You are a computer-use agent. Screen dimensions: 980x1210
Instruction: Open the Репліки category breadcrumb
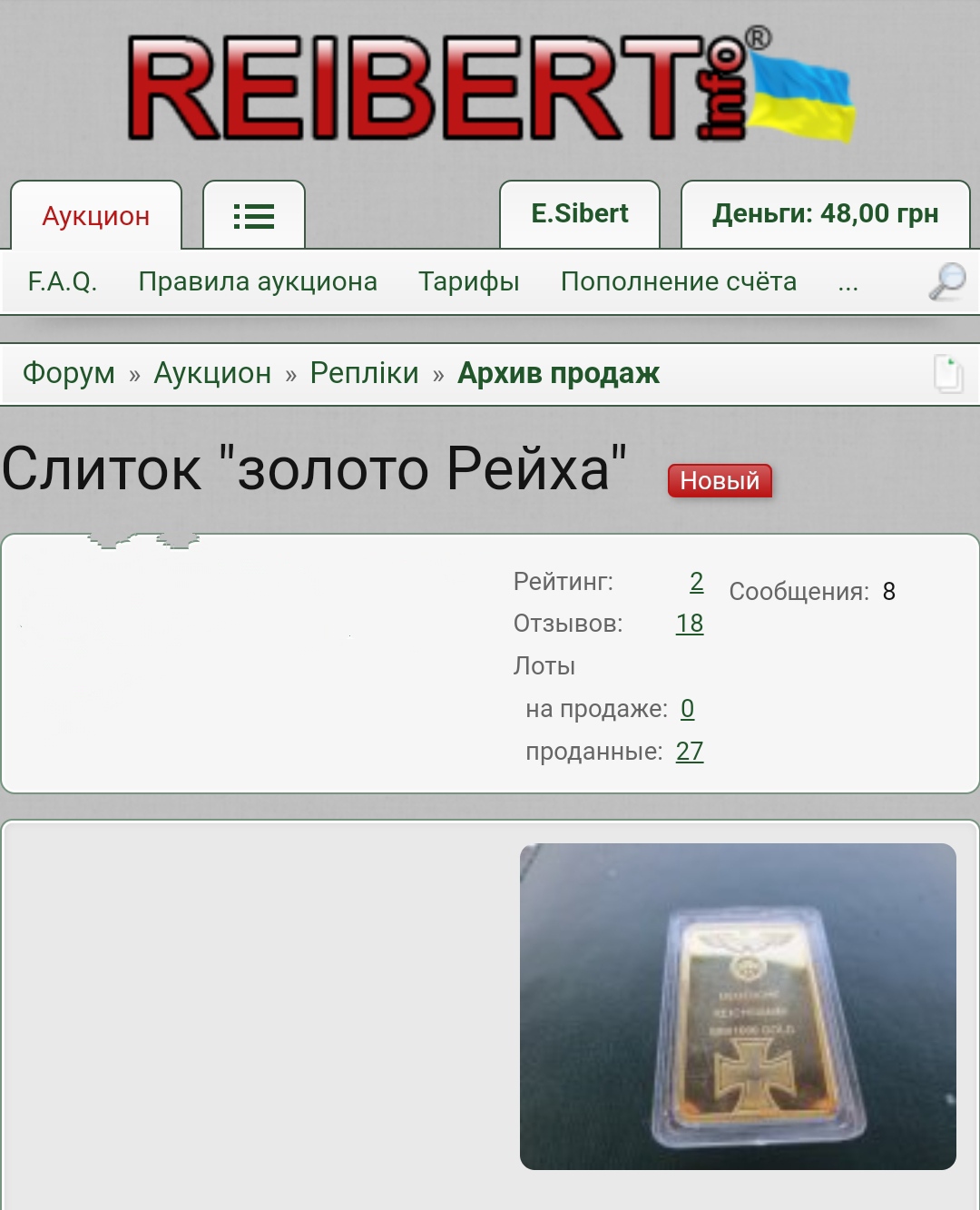[364, 373]
